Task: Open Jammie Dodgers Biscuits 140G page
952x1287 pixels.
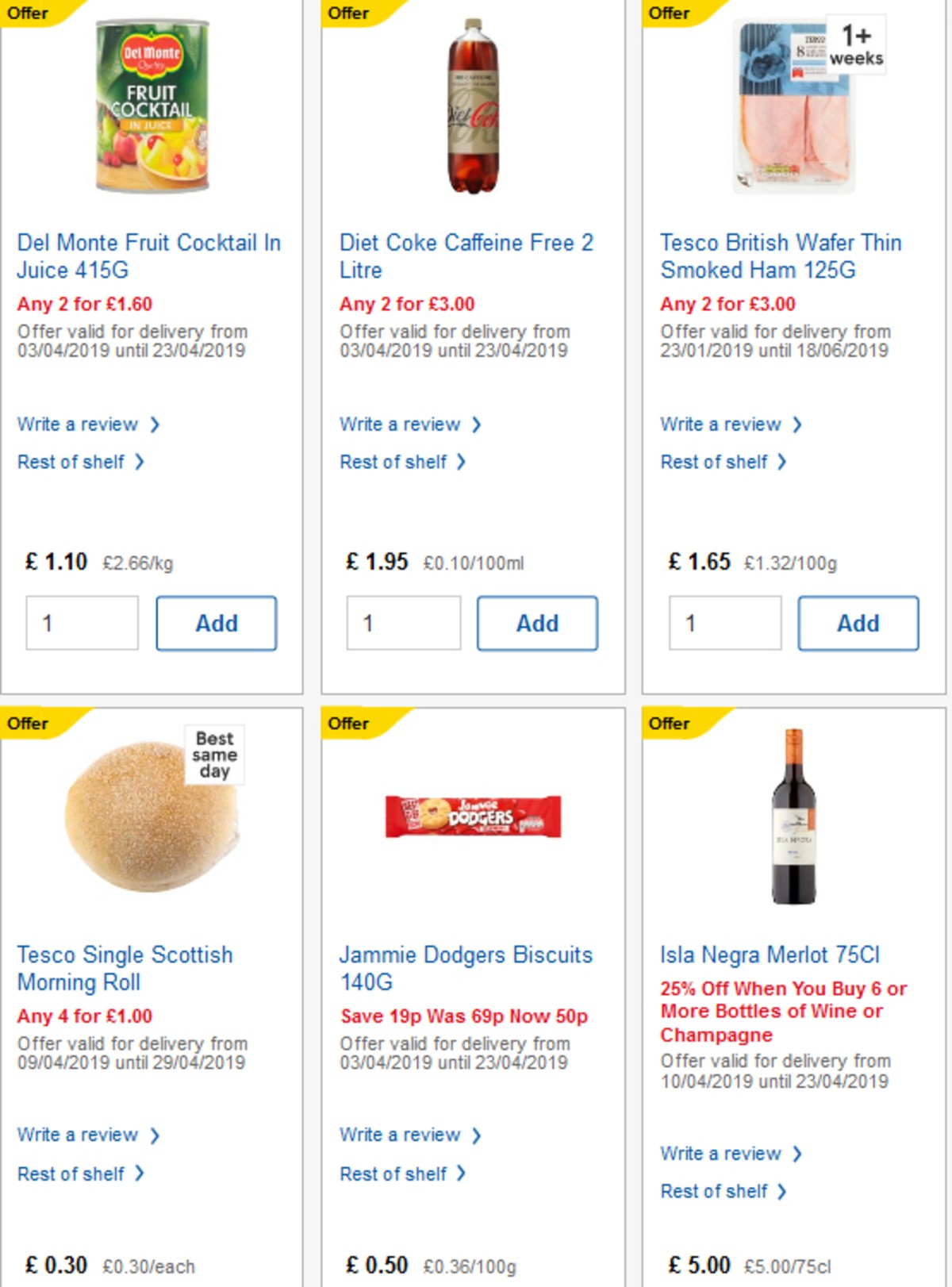Action: click(466, 968)
